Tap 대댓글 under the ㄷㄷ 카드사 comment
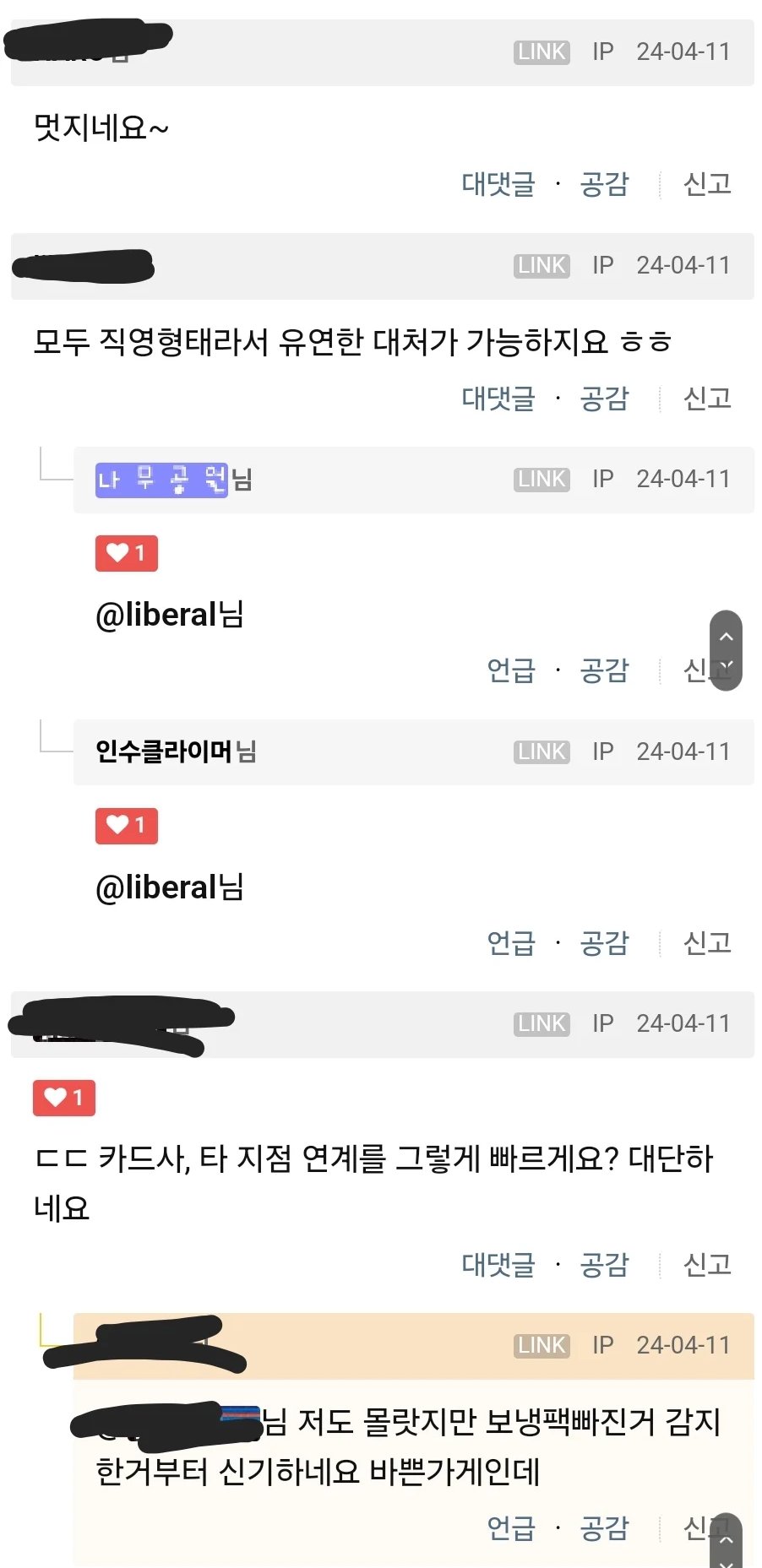Image resolution: width=762 pixels, height=1568 pixels. pos(498,1264)
